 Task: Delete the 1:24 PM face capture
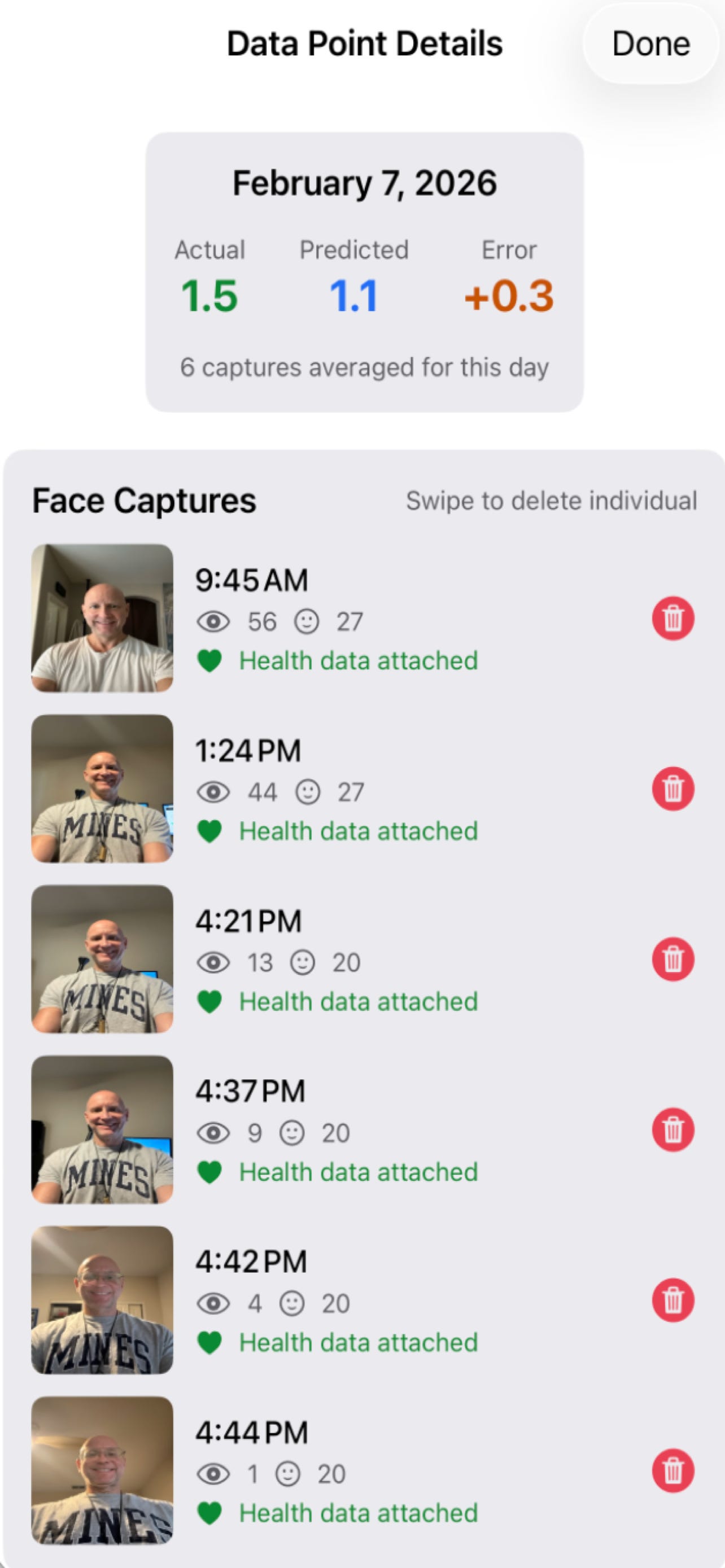tap(672, 789)
